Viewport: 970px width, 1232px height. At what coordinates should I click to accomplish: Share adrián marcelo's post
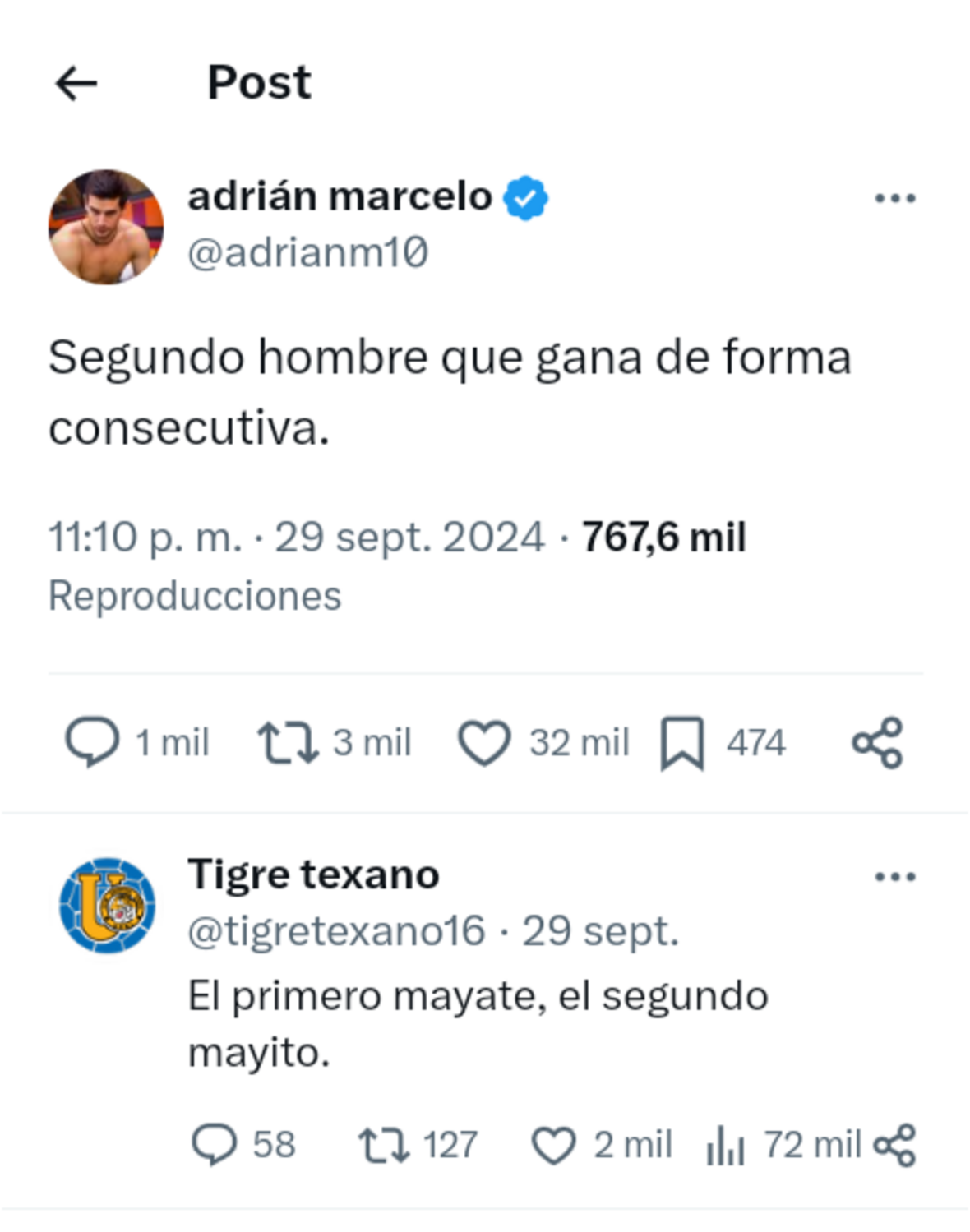tap(877, 742)
